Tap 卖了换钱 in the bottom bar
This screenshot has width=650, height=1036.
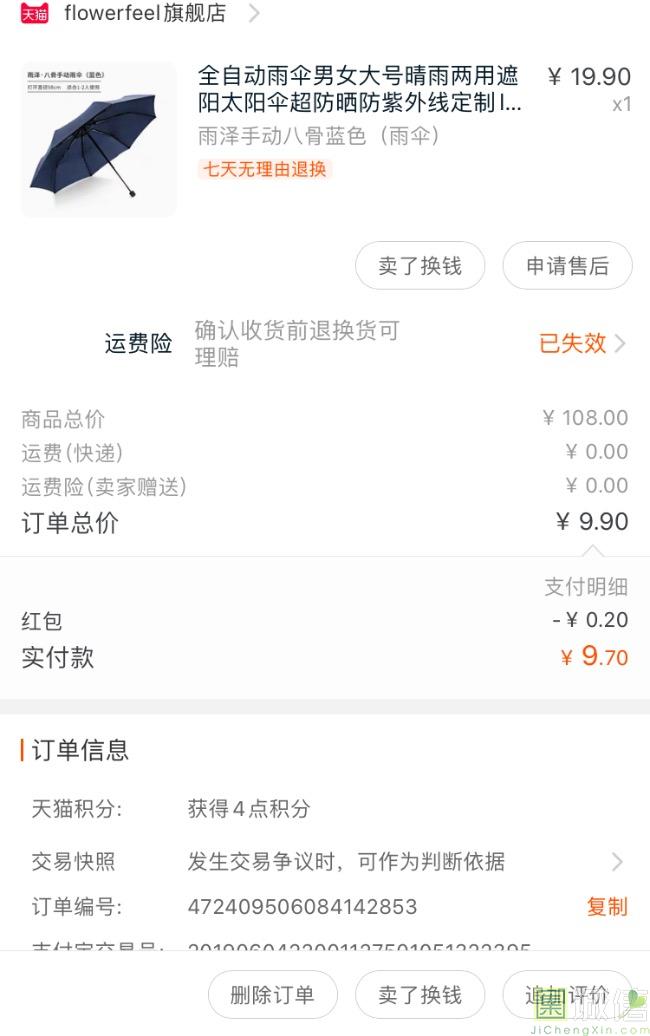pos(420,995)
